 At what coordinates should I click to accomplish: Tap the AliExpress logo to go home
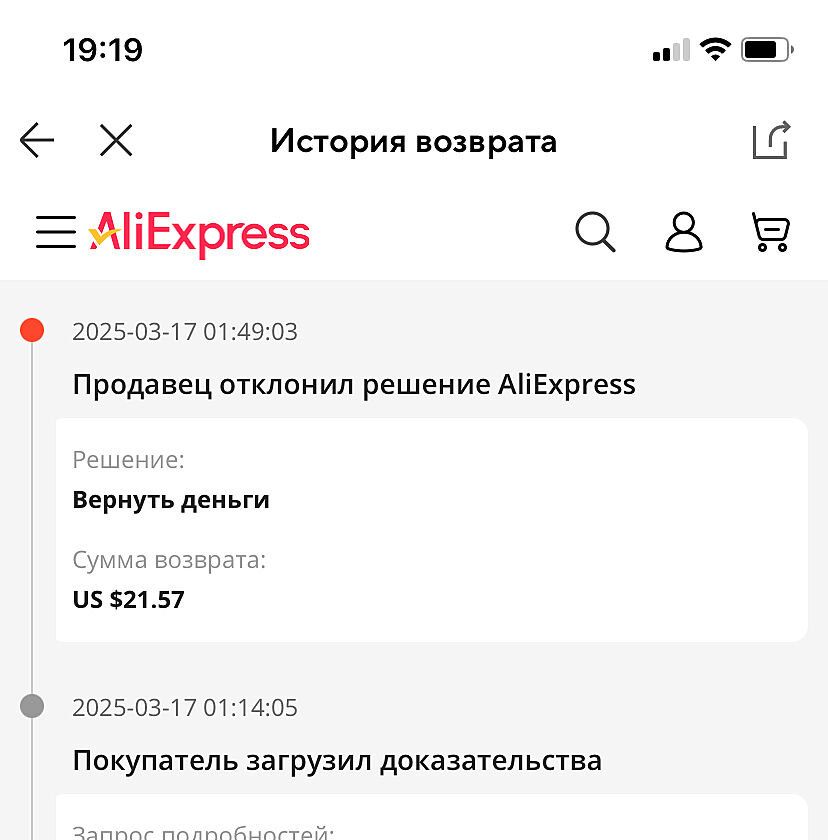click(199, 233)
